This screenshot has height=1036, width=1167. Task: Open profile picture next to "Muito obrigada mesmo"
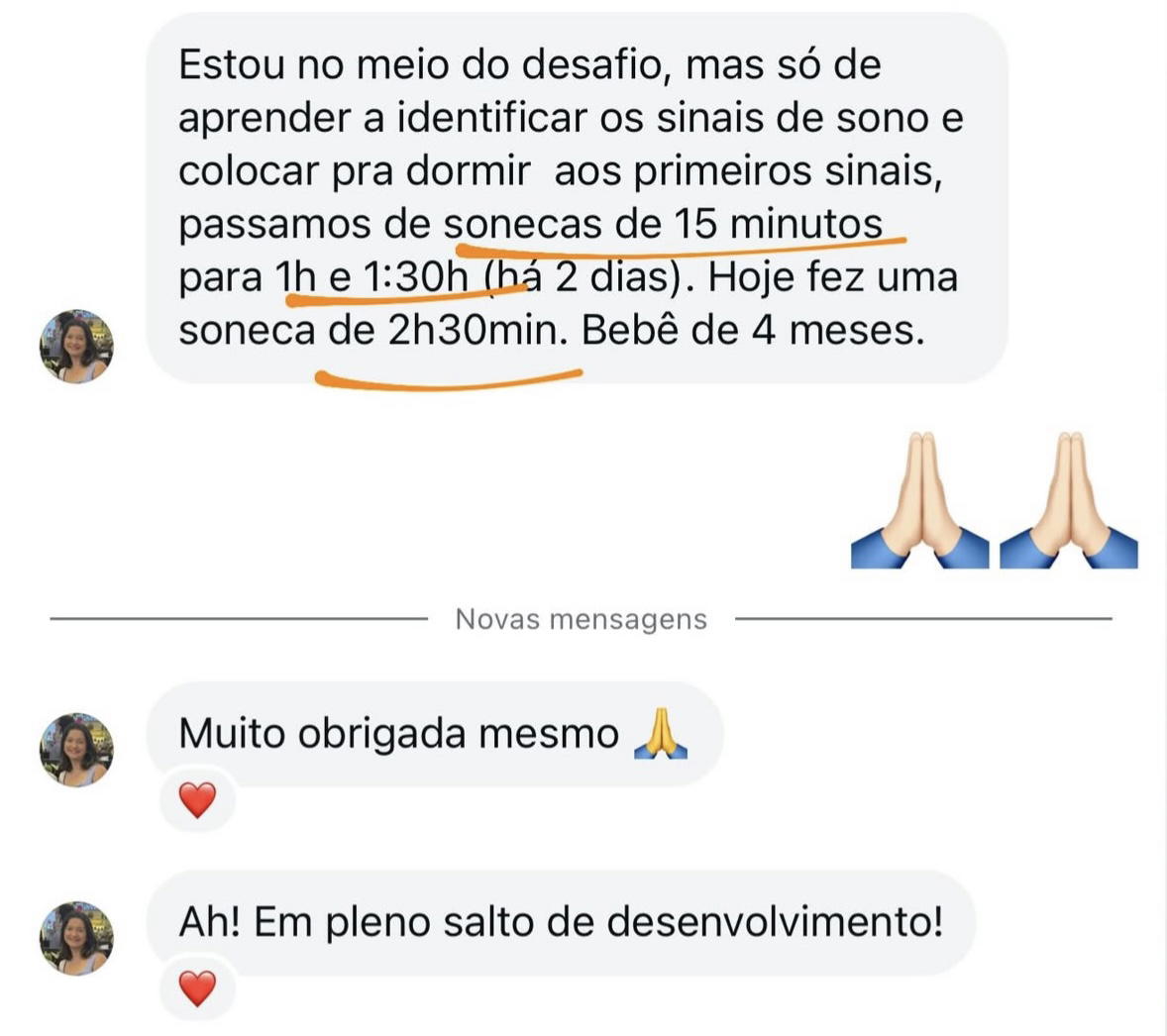tap(76, 750)
